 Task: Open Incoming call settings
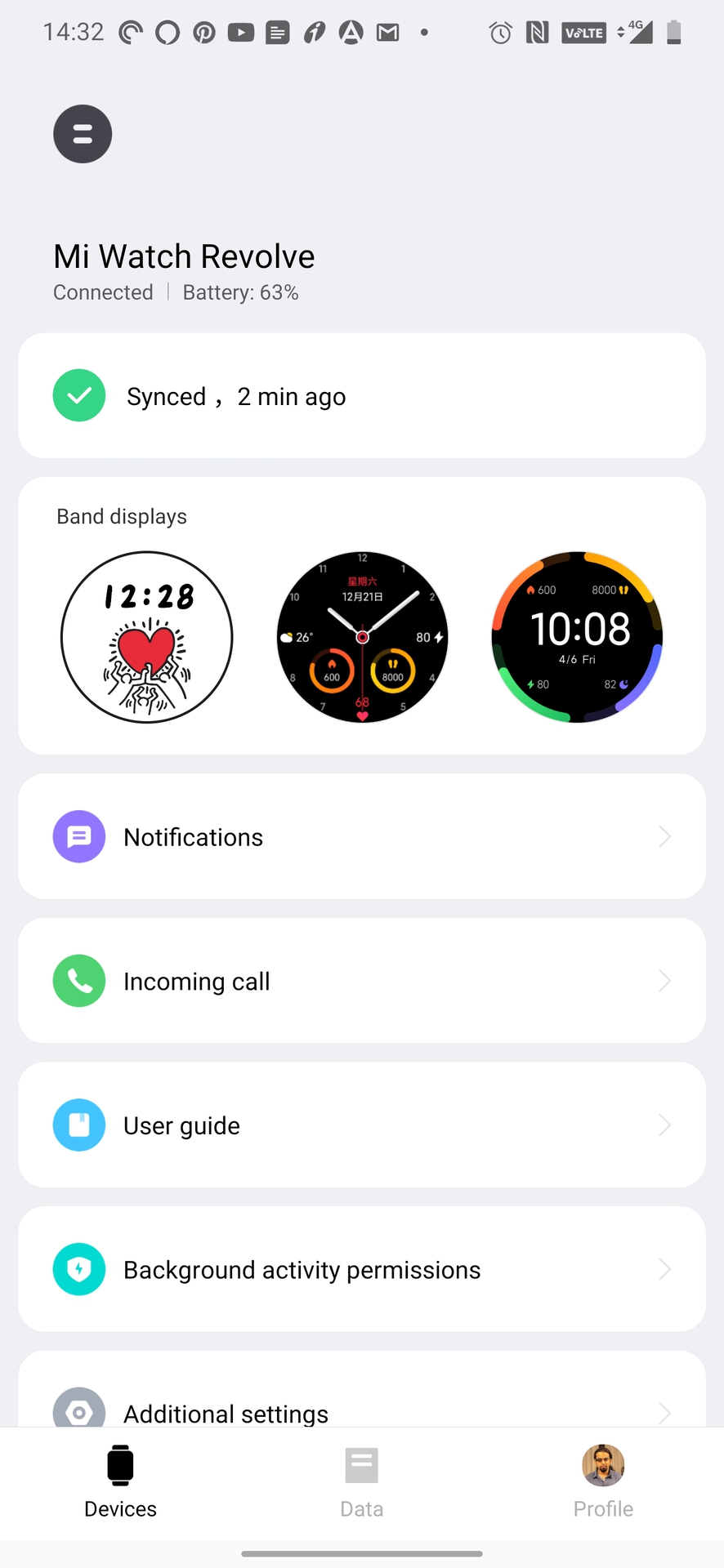[361, 981]
